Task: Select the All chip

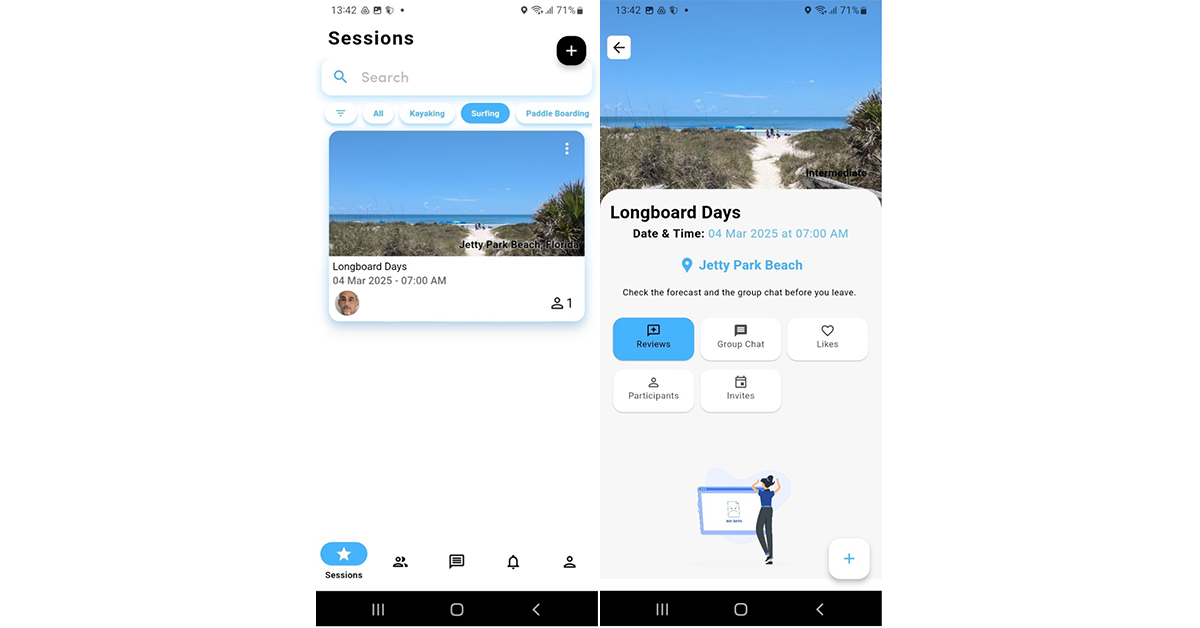Action: pyautogui.click(x=378, y=114)
